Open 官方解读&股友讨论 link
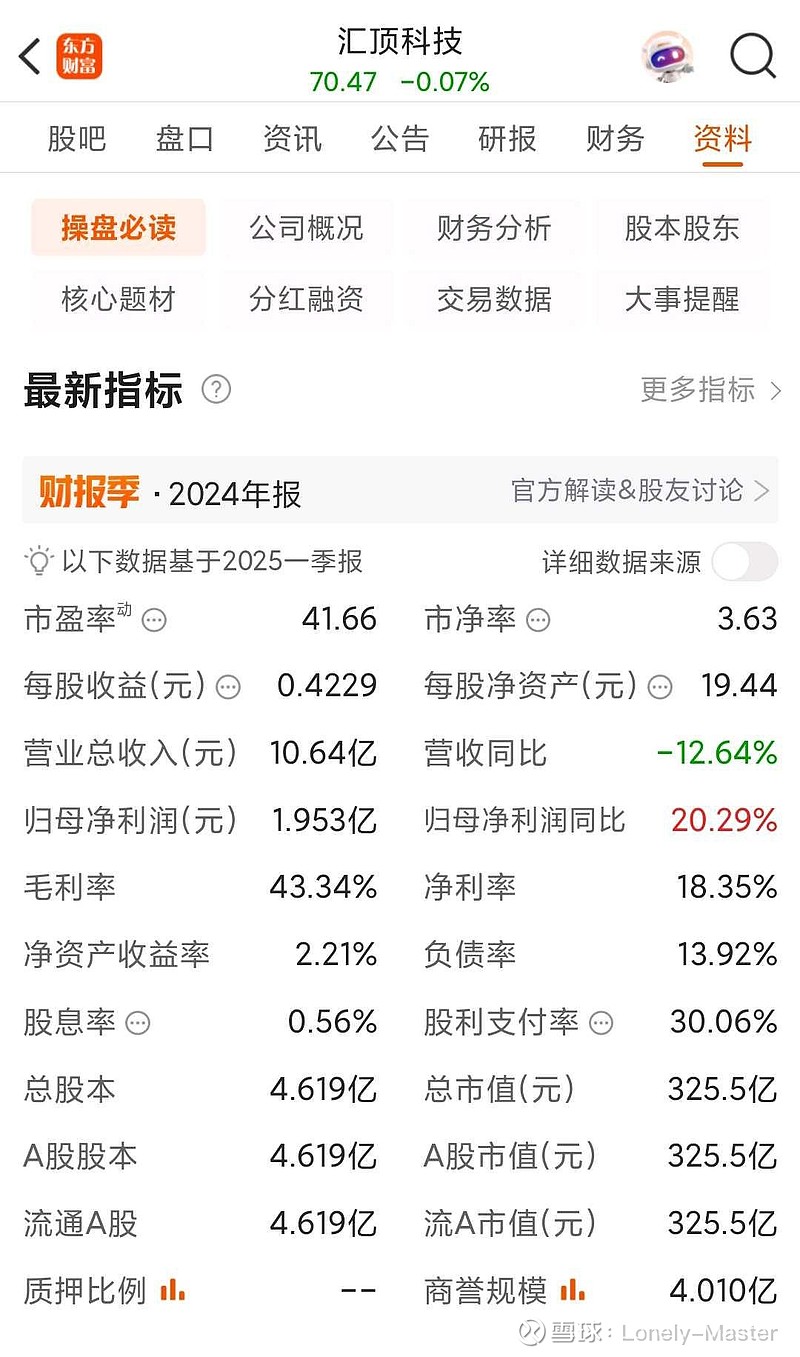This screenshot has width=800, height=1357. pos(640,490)
